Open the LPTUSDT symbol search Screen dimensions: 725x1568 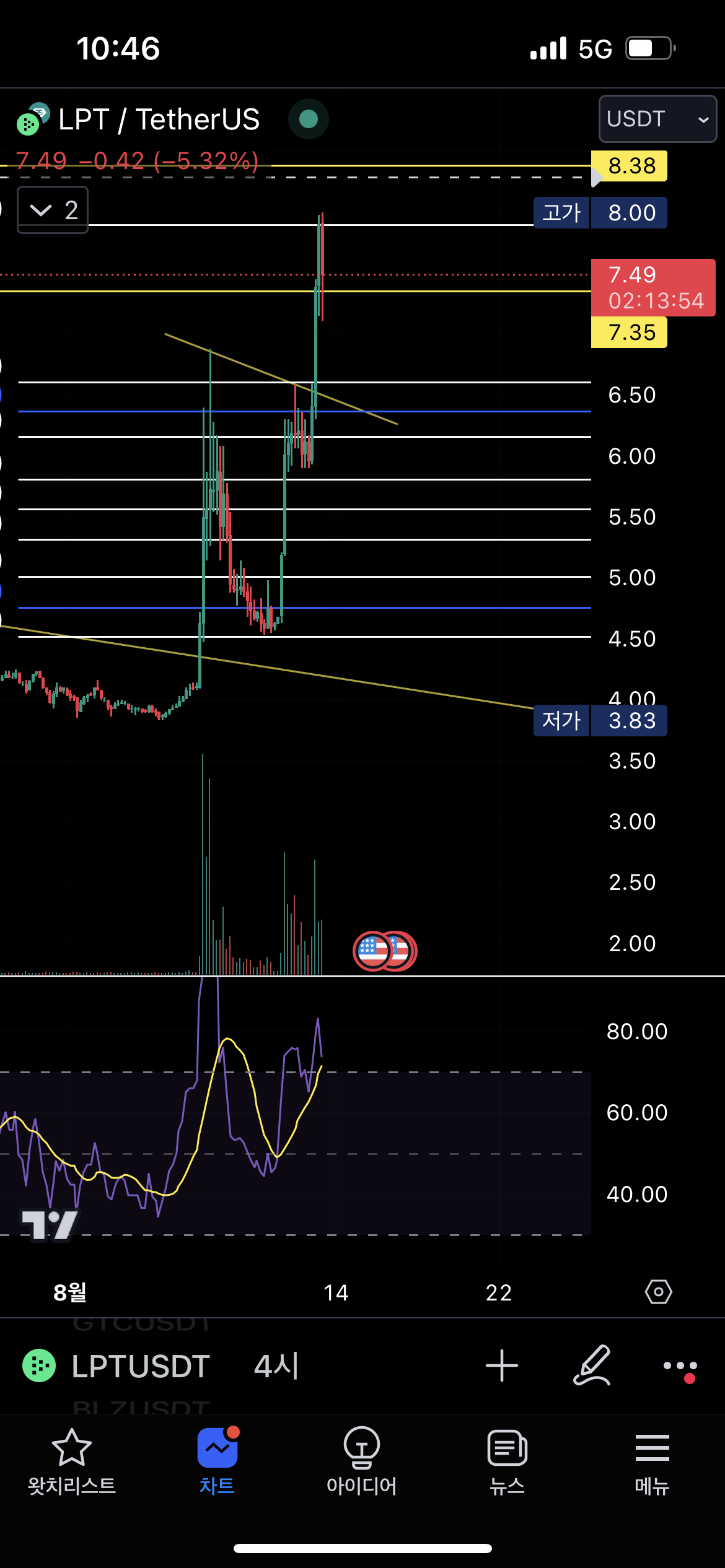(140, 1366)
